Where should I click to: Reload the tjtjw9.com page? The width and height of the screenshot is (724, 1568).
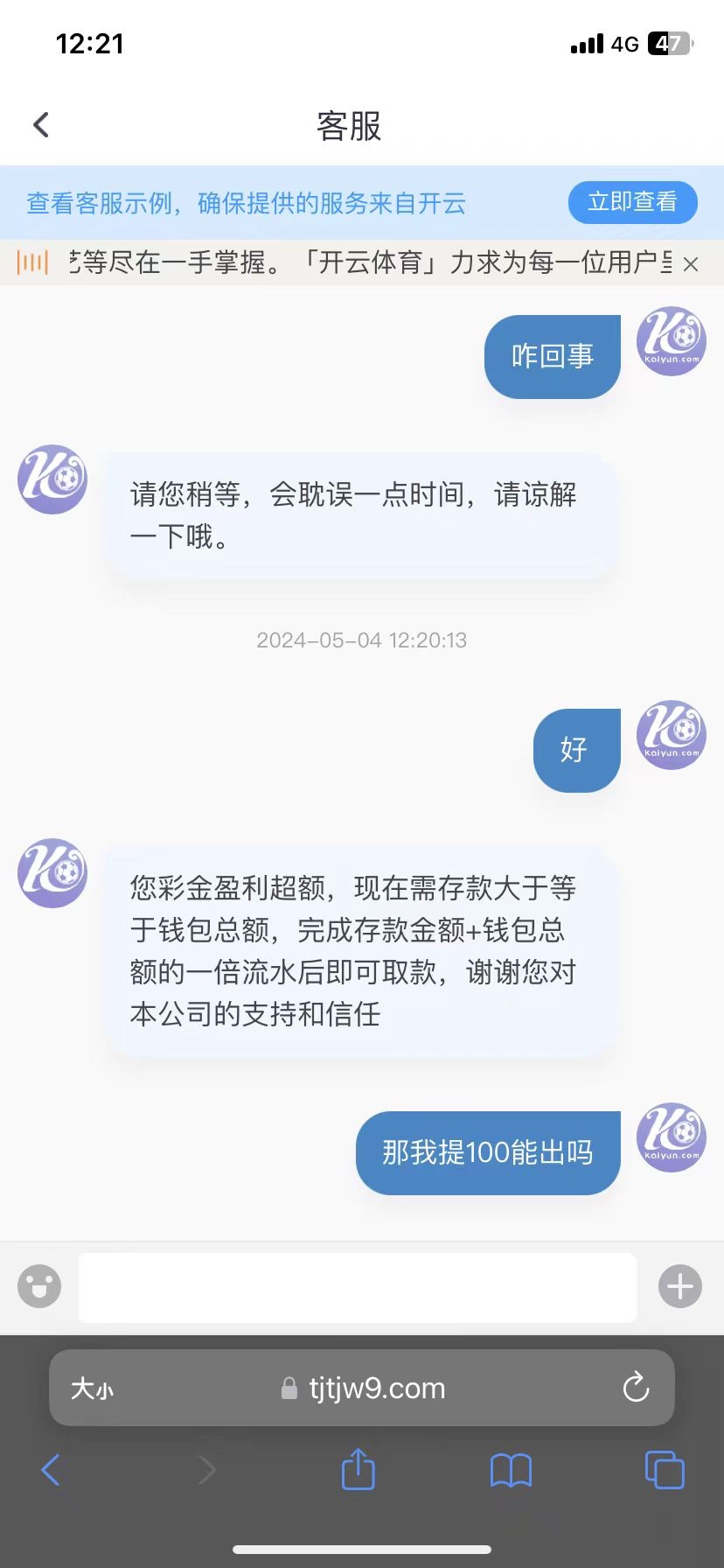[x=636, y=1388]
